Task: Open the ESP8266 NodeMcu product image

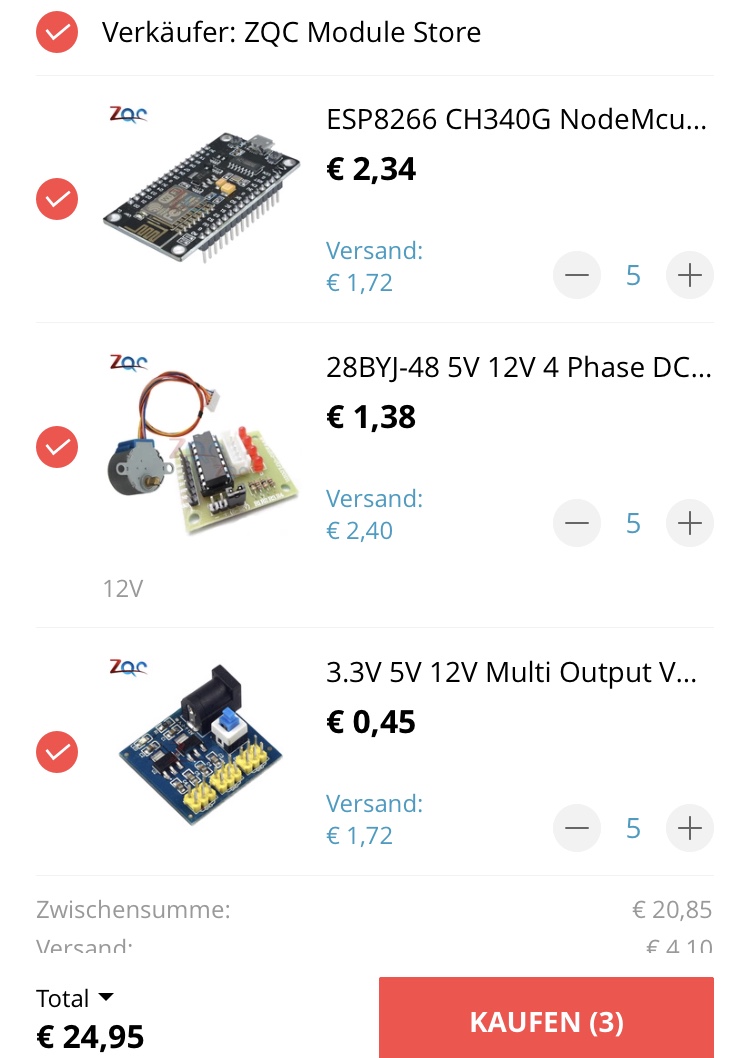Action: tap(201, 190)
